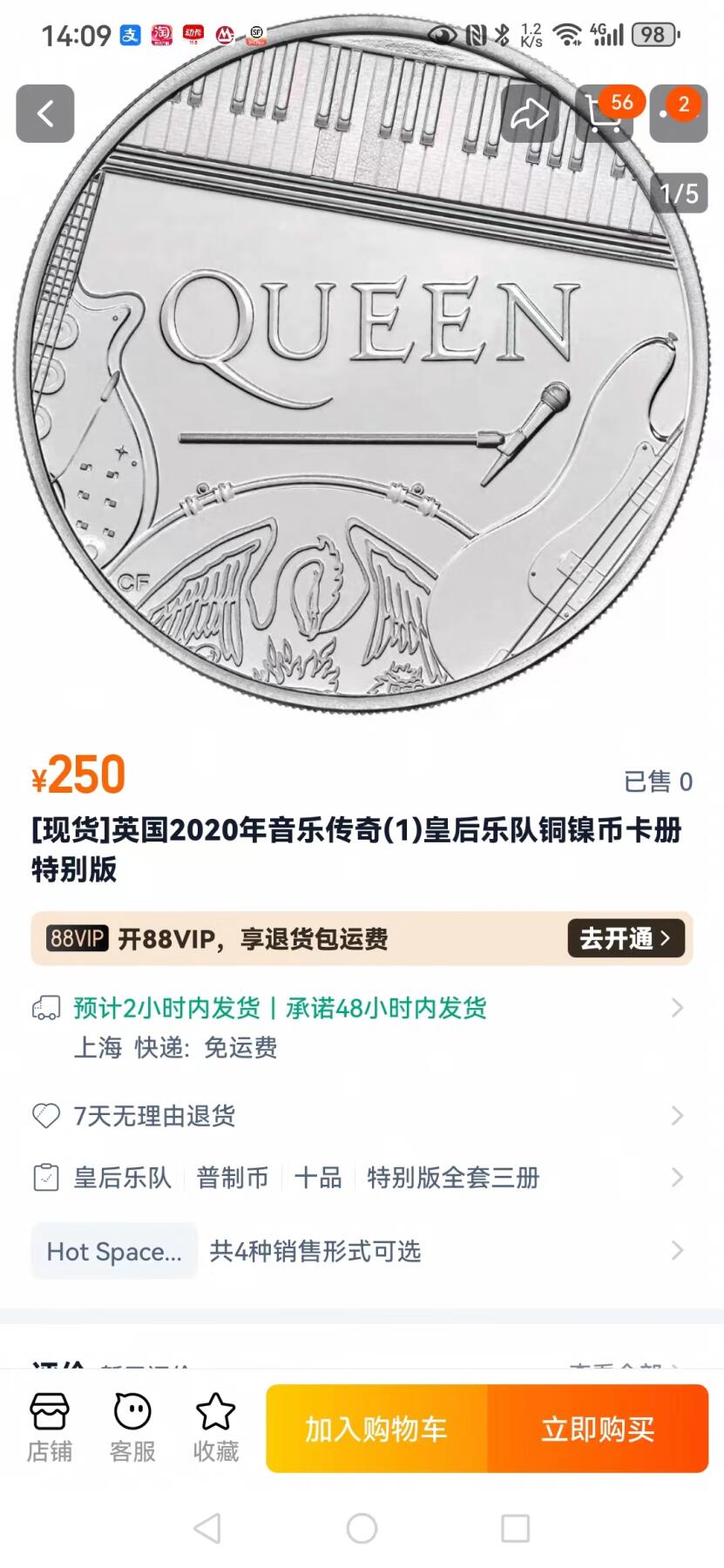This screenshot has height=1568, width=724.
Task: Activate 去开通 to open 88VIP
Action: coord(626,938)
